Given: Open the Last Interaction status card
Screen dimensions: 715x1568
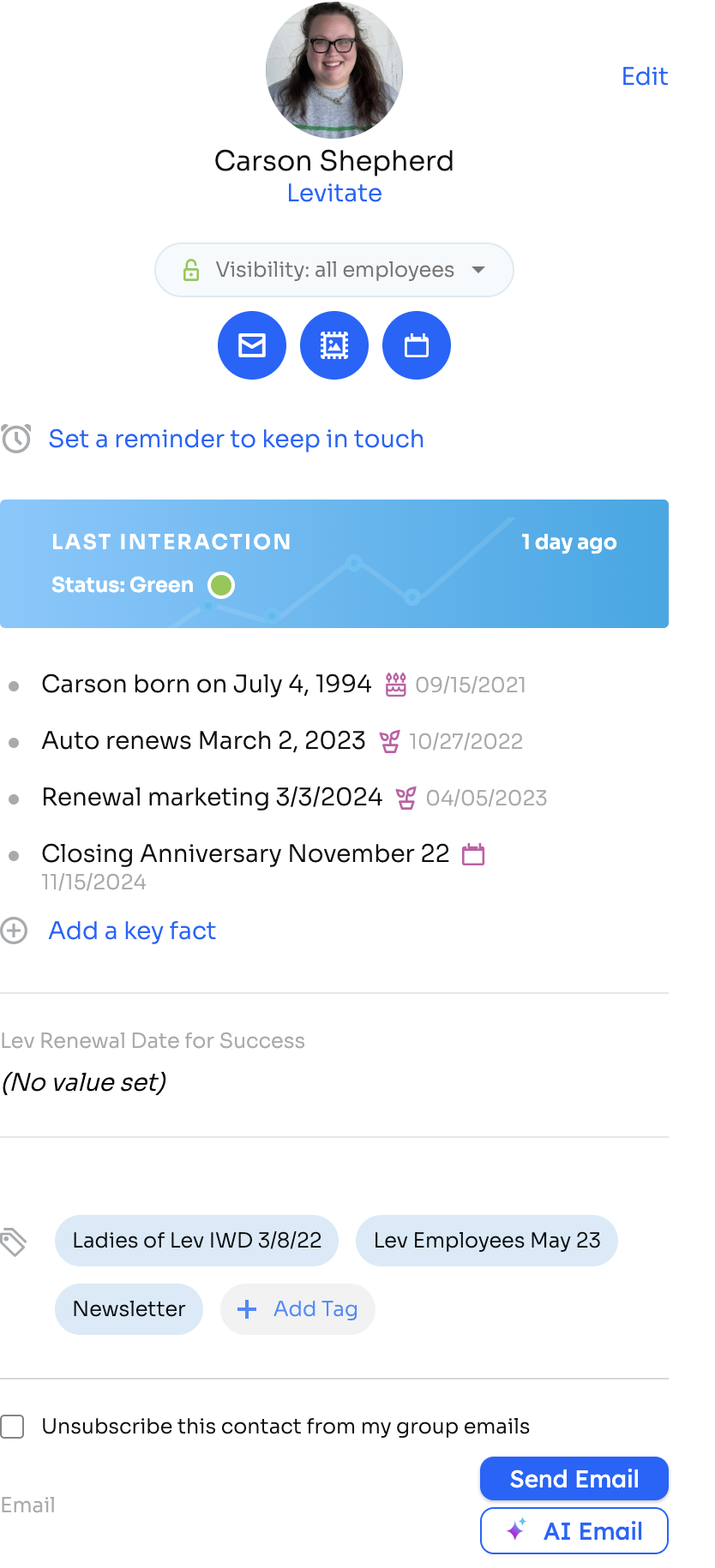Looking at the screenshot, I should (x=334, y=564).
